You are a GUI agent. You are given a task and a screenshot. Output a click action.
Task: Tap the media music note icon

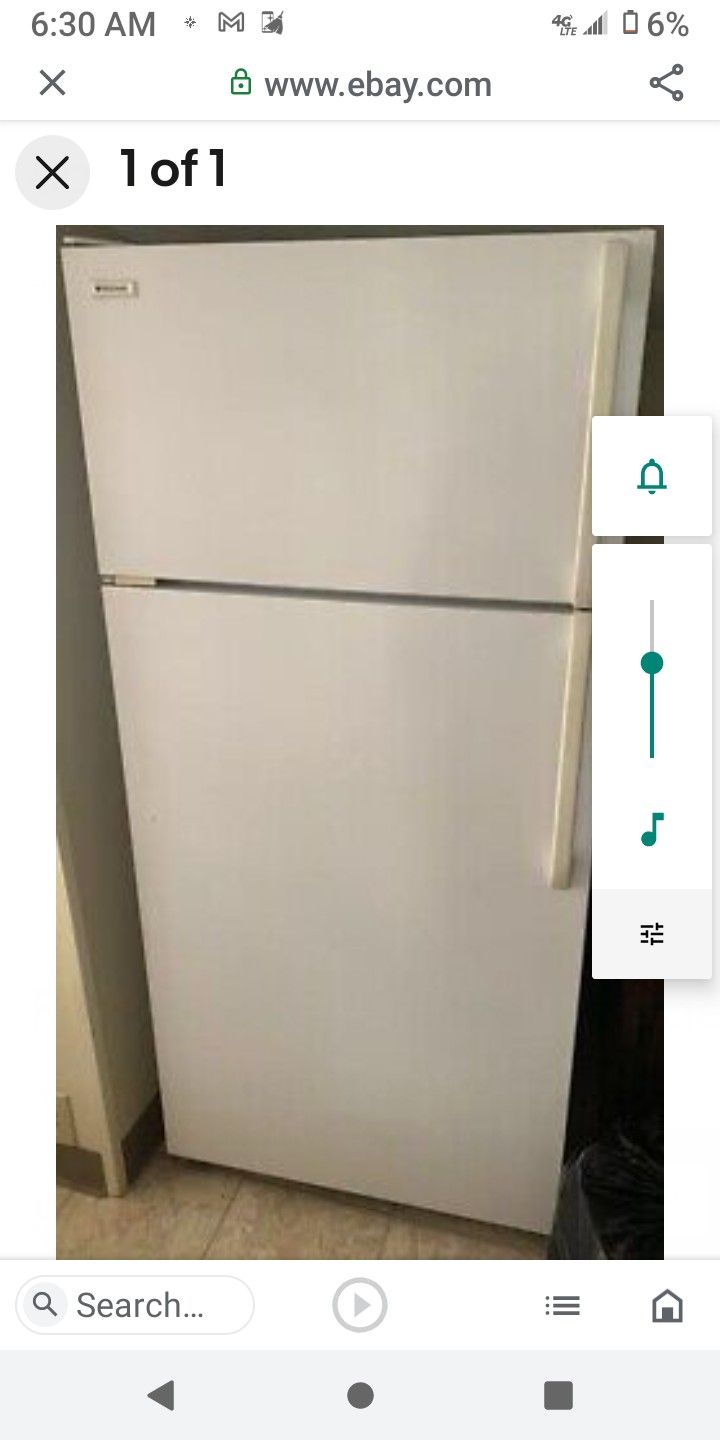click(x=652, y=830)
